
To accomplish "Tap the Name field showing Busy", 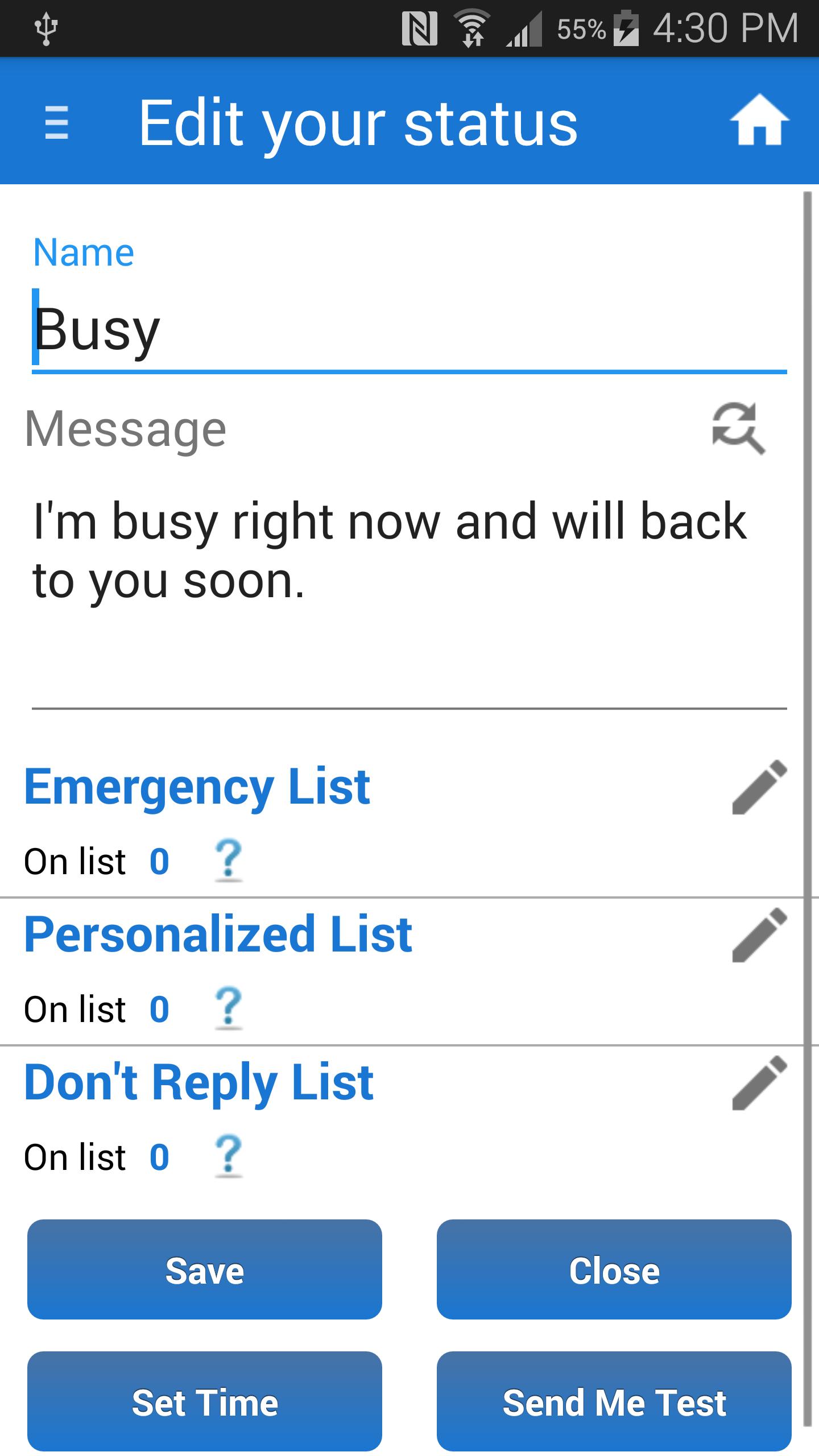I will [398, 329].
